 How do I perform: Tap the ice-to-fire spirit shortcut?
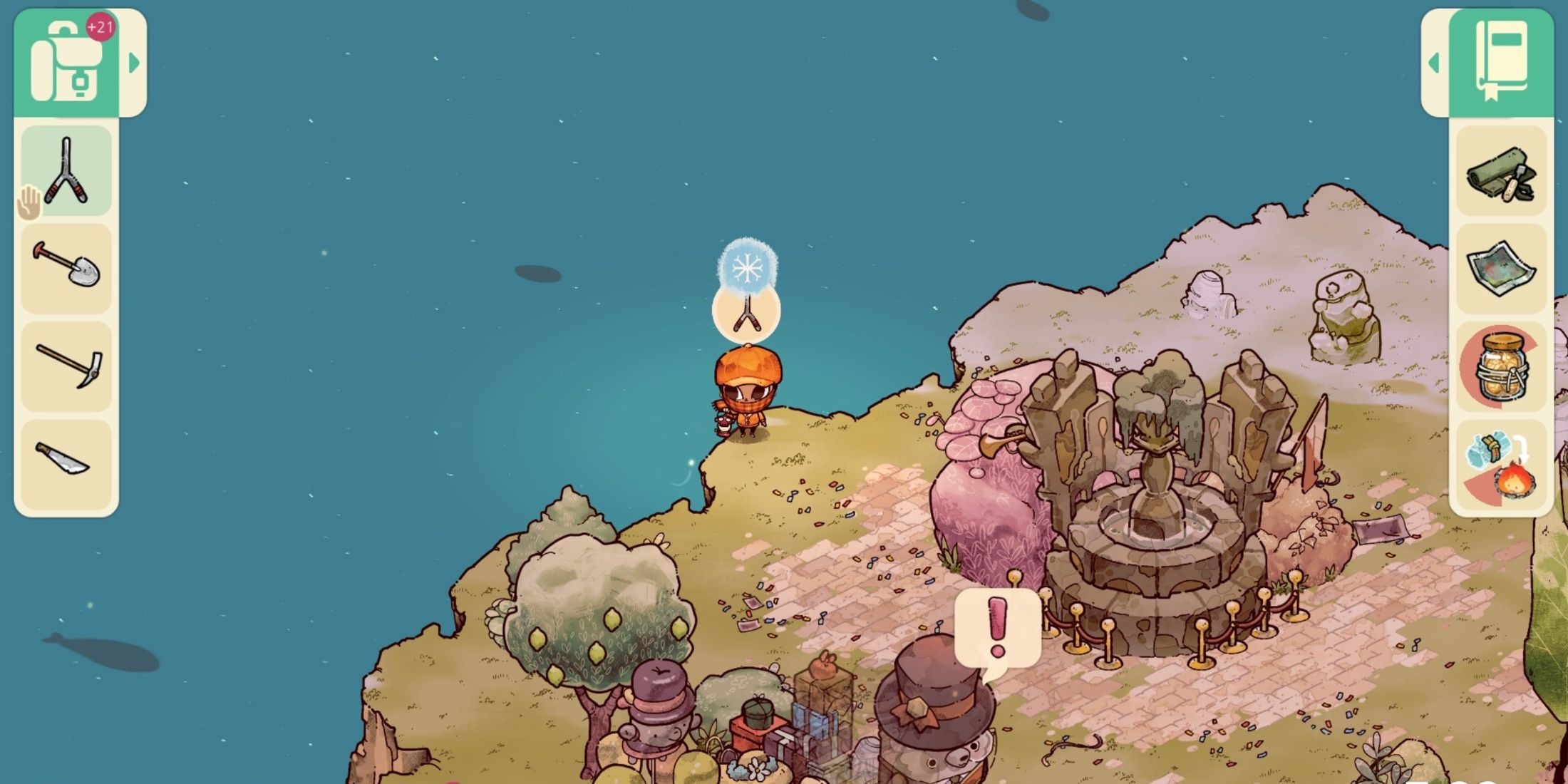click(x=1501, y=465)
